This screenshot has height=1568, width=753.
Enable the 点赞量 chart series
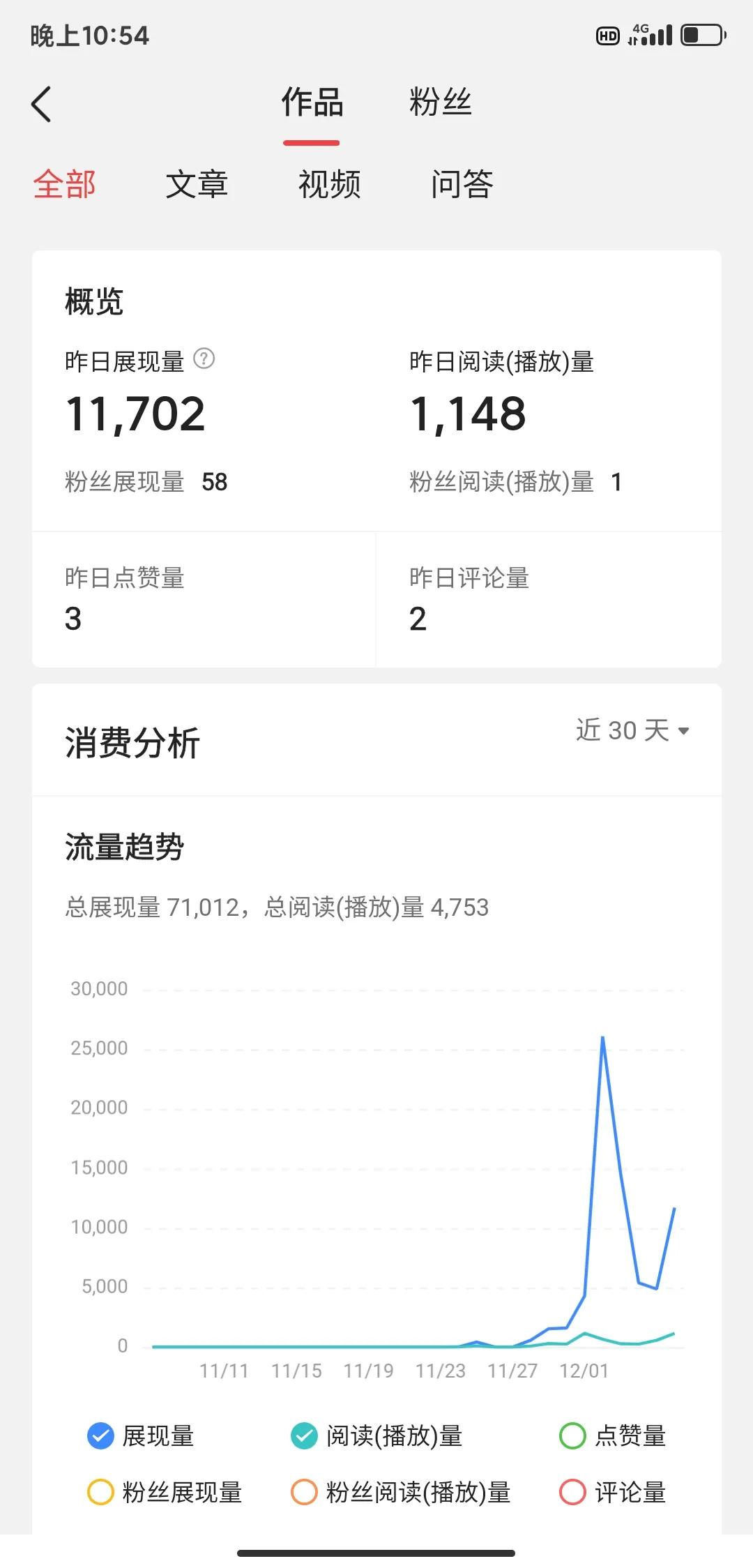tap(572, 1435)
